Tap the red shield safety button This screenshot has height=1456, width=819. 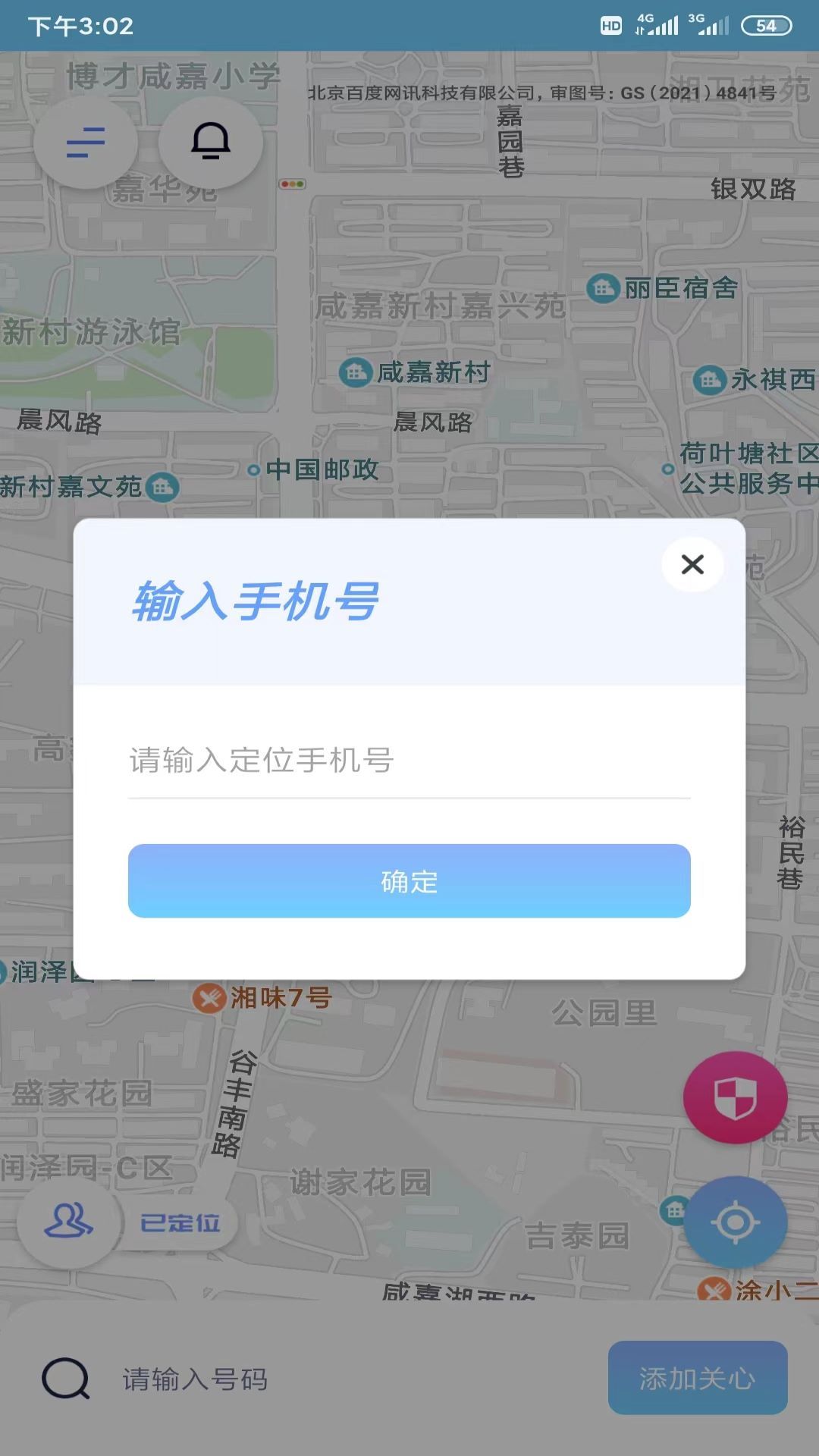pos(735,1097)
